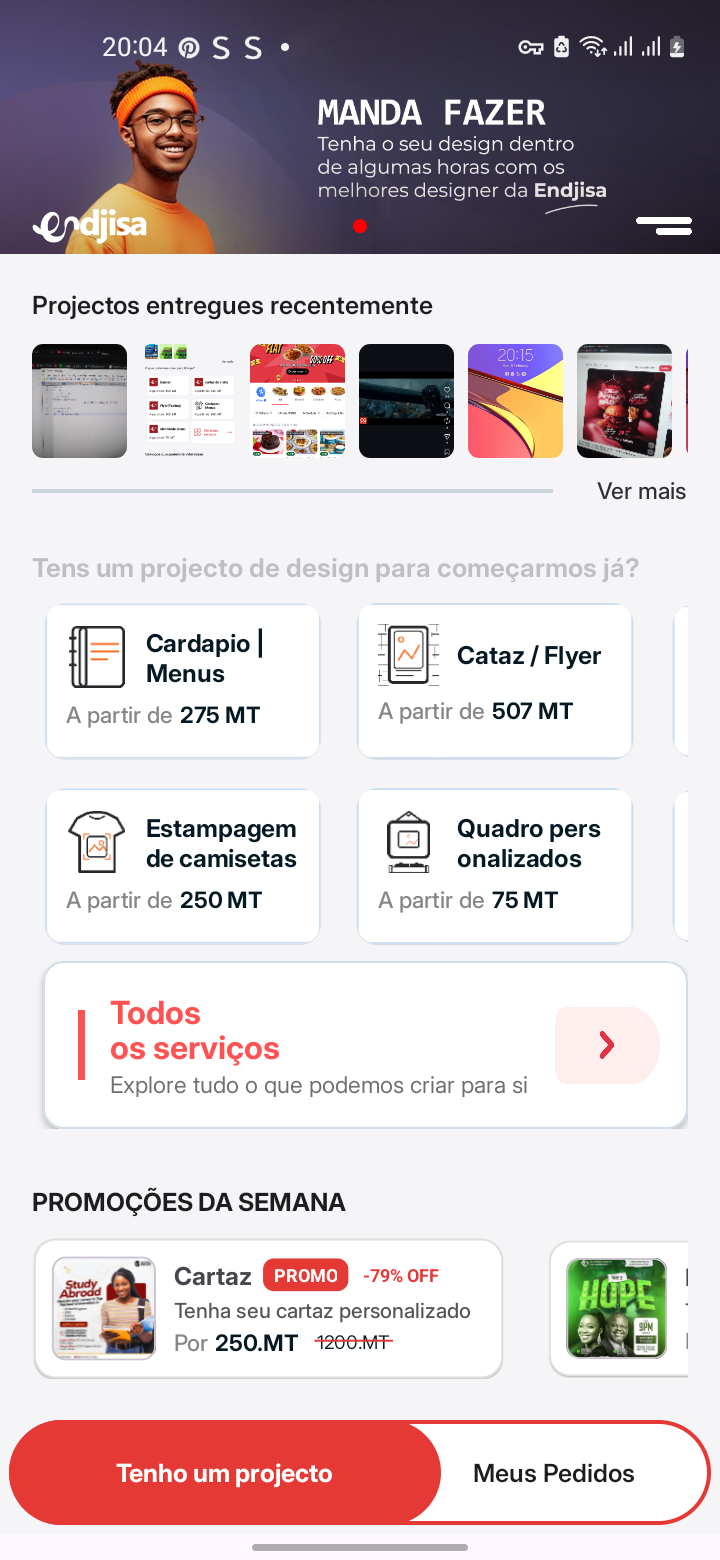Tap the PROMO badge on the Cartaz card
This screenshot has height=1560, width=720.
305,1275
